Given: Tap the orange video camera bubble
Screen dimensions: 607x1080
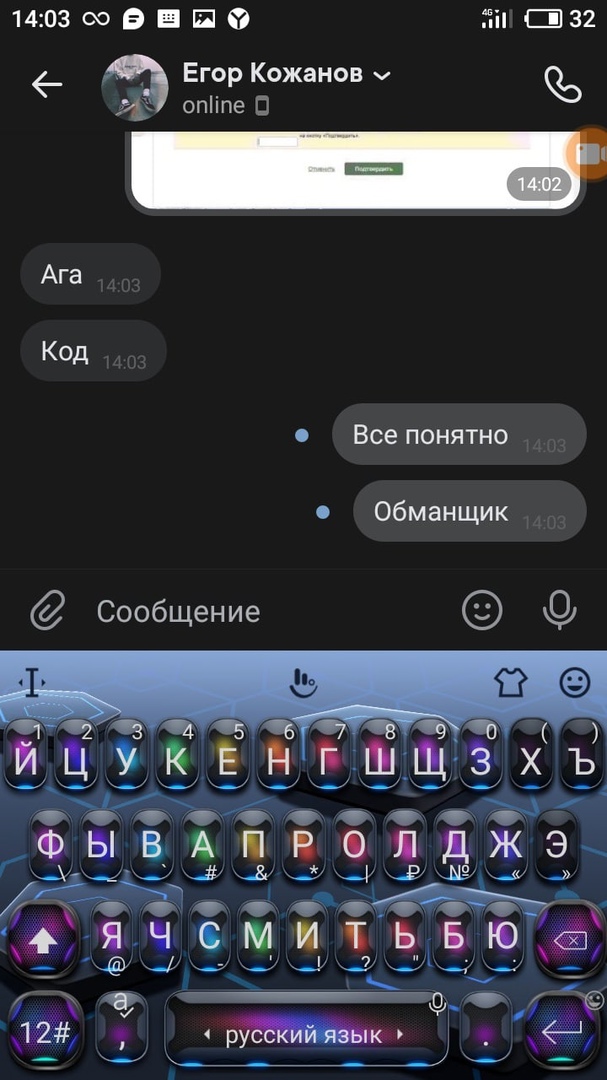Looking at the screenshot, I should [x=588, y=154].
